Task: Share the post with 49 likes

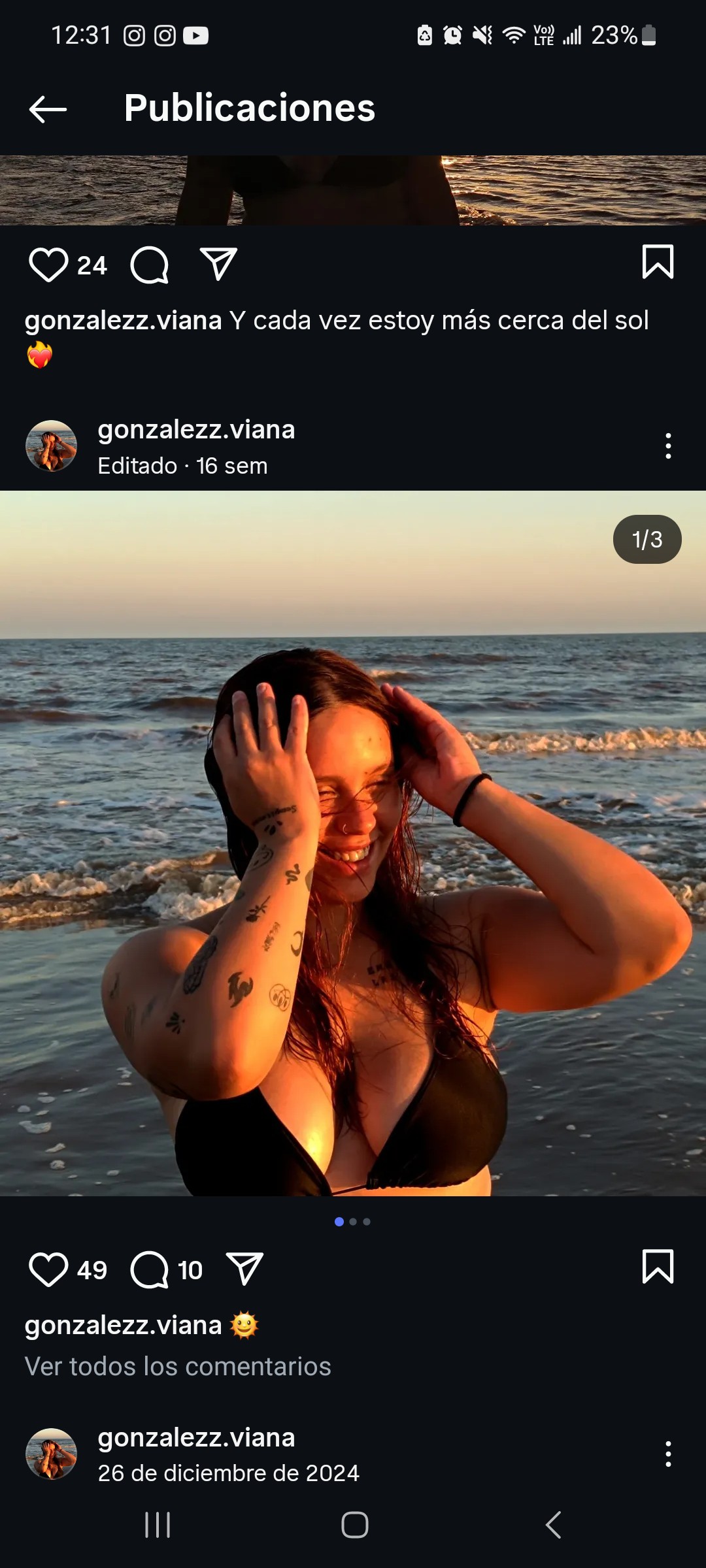Action: [x=244, y=1269]
